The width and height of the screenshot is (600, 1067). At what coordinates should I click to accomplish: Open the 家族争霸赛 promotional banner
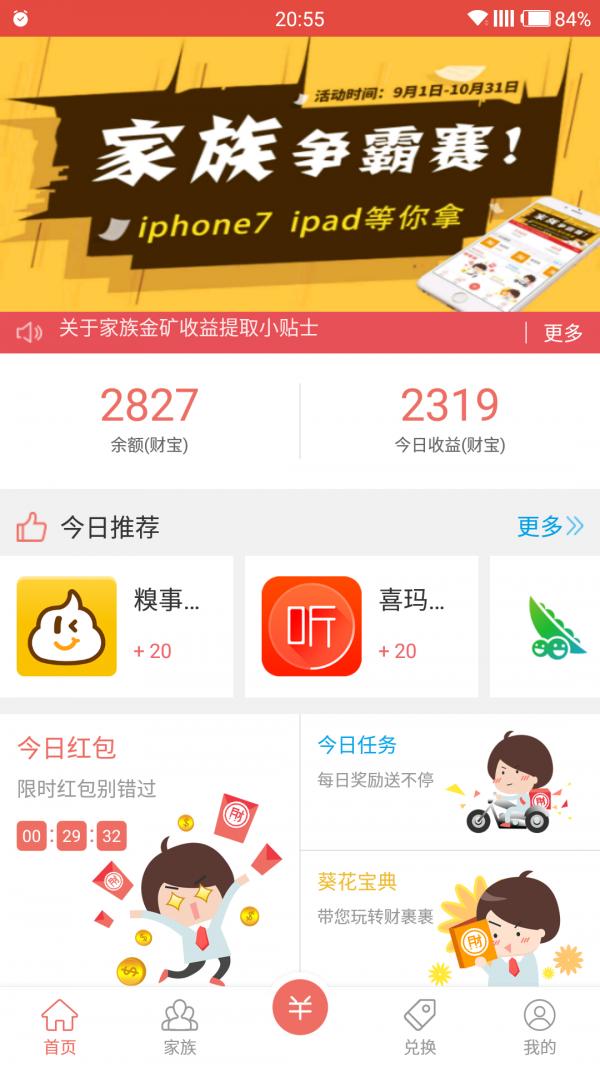[300, 174]
